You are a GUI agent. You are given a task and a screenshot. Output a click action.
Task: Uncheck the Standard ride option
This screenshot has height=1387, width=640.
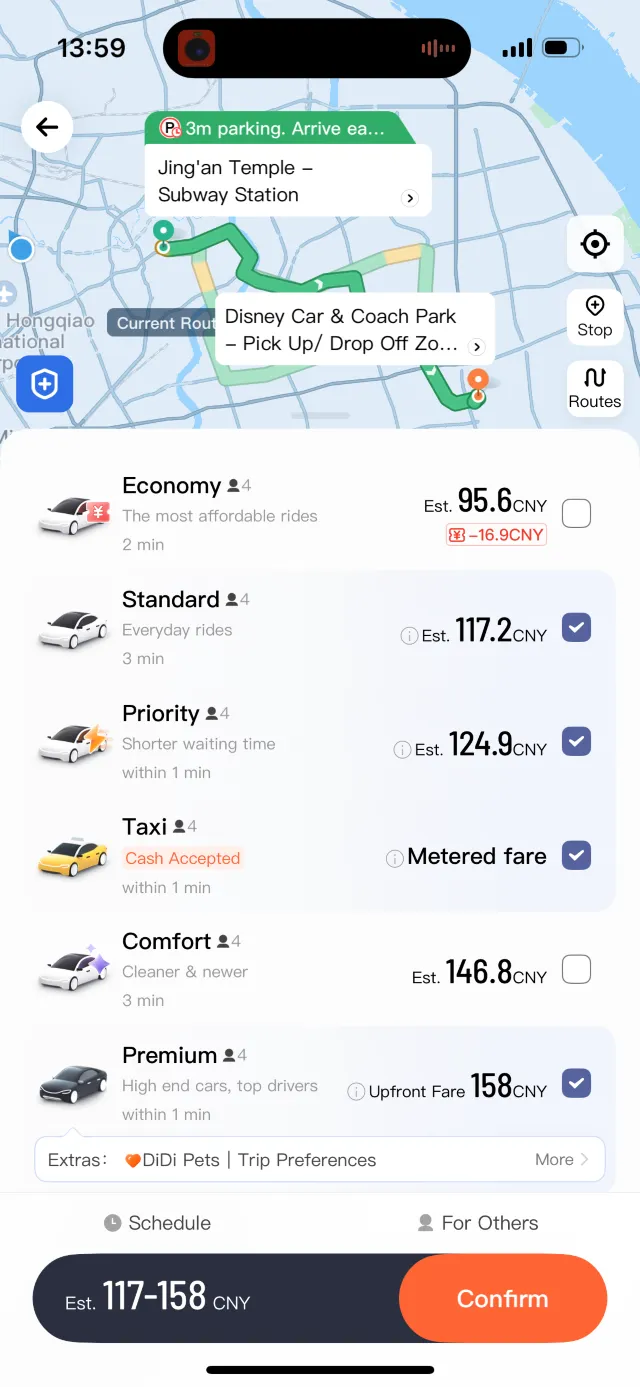576,628
